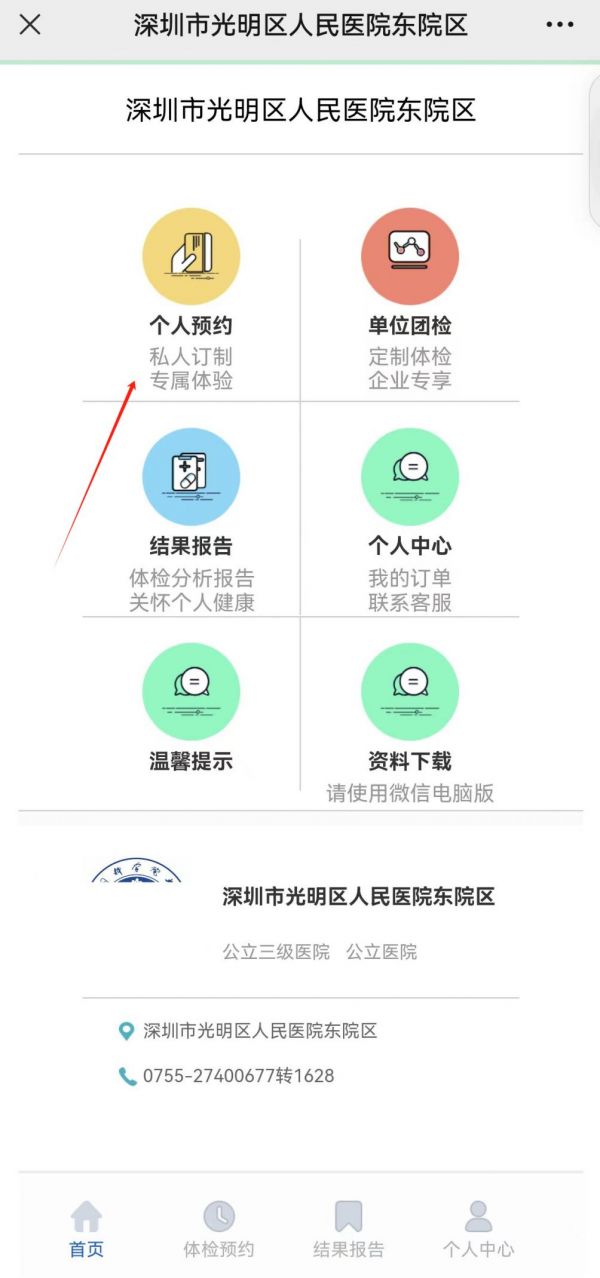Open 个人中心 grid tile
This screenshot has width=600, height=1278.
(x=410, y=520)
